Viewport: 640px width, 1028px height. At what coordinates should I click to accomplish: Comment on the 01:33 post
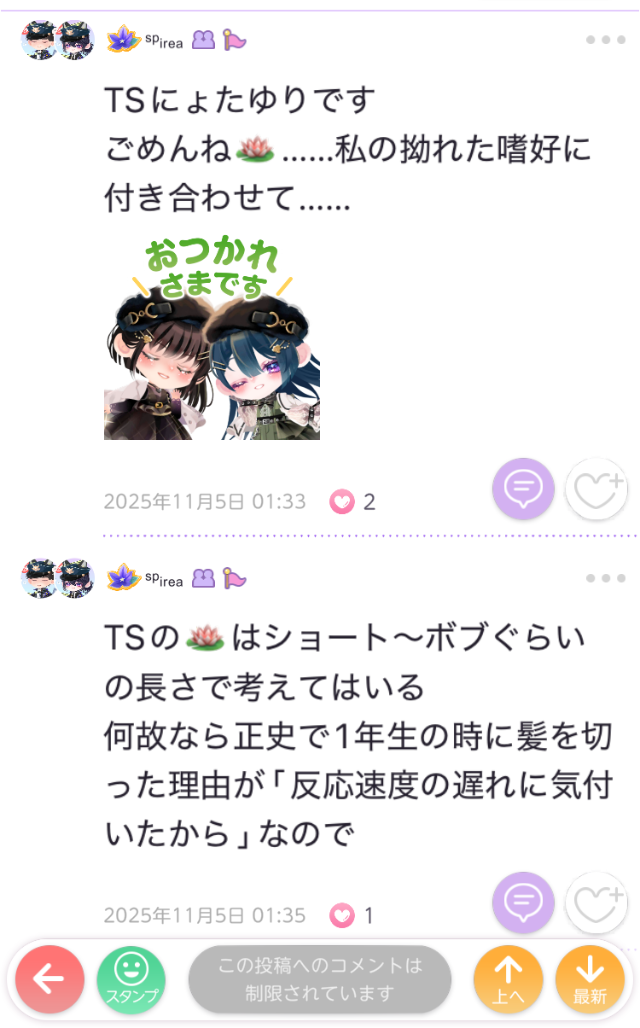(523, 489)
